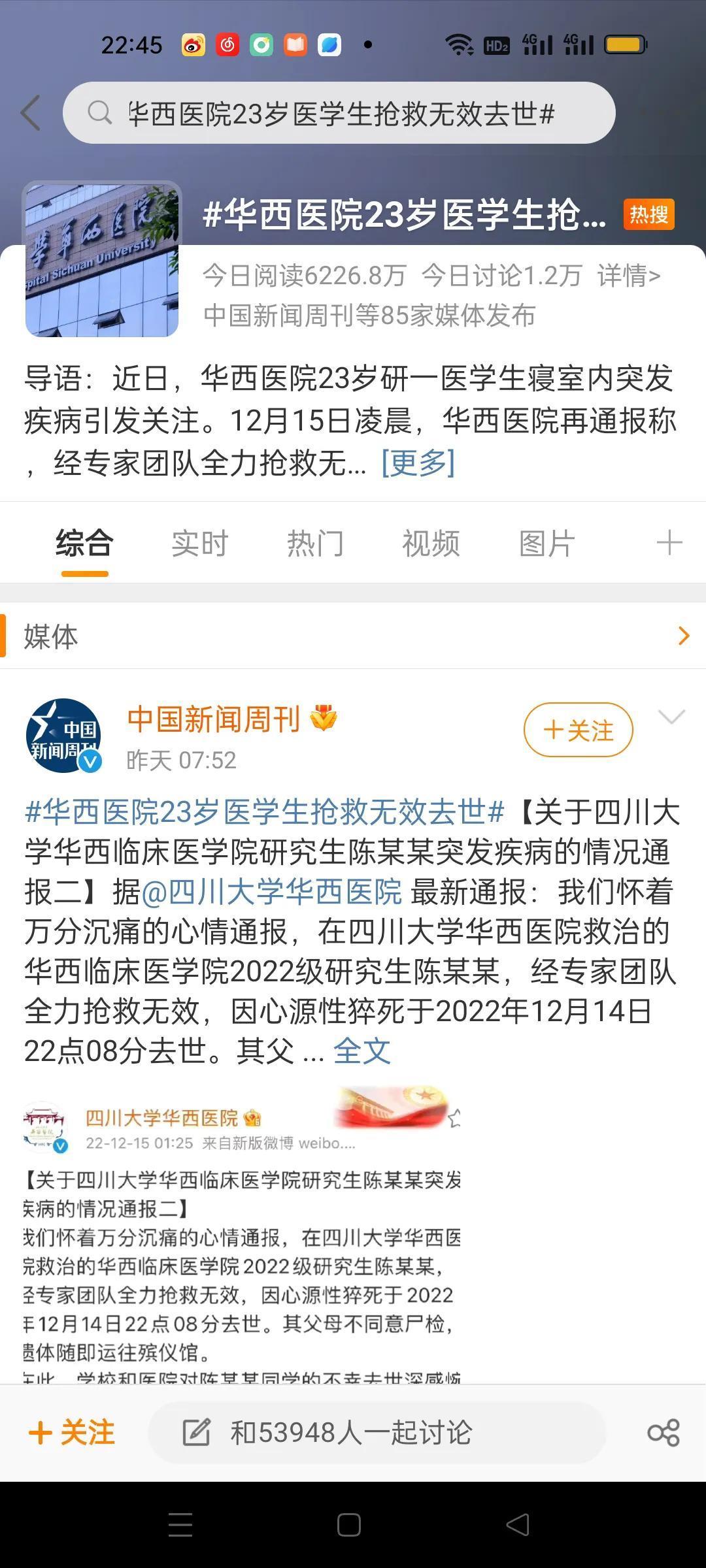Switch to the 热门 tab
Screen dimensions: 706x1568
(315, 544)
